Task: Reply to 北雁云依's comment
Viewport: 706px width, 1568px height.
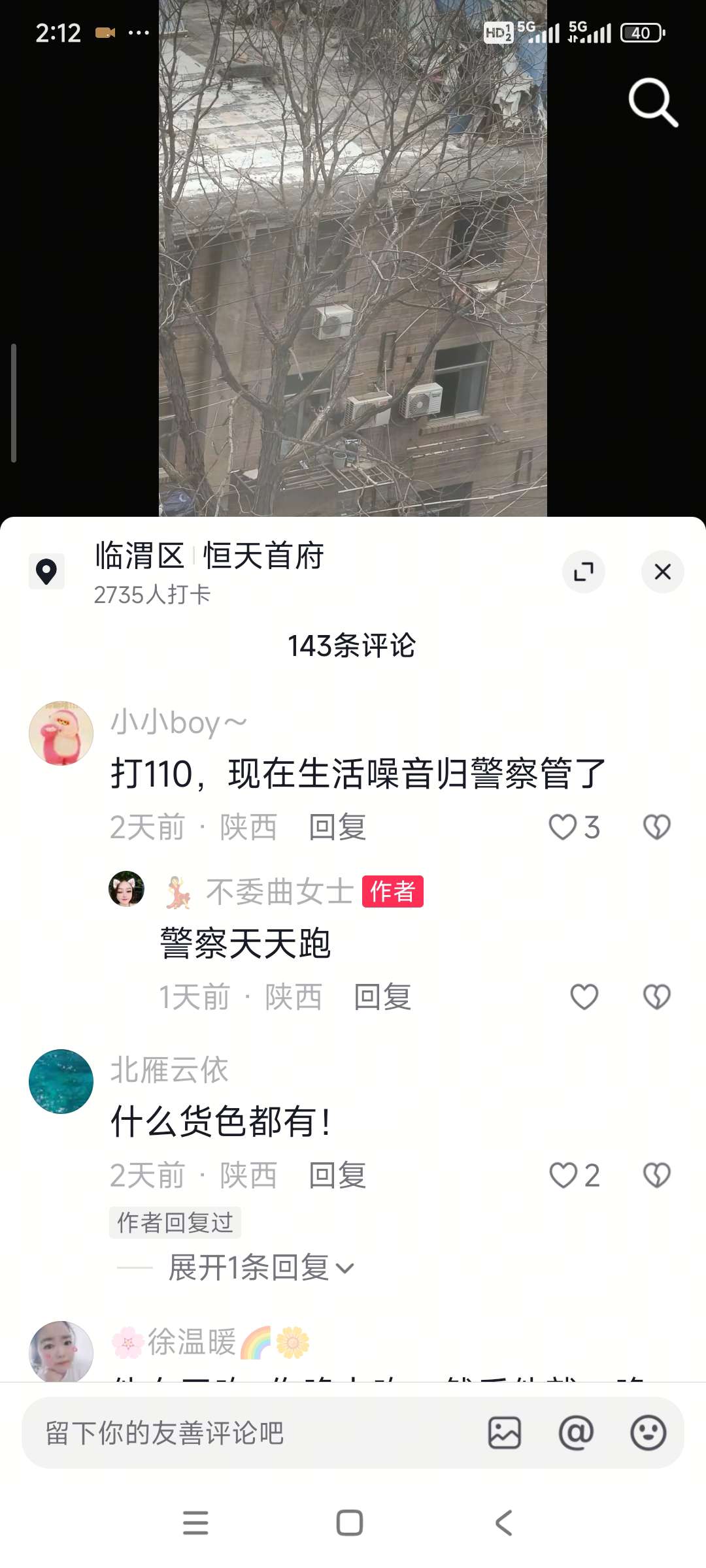Action: tap(337, 1175)
